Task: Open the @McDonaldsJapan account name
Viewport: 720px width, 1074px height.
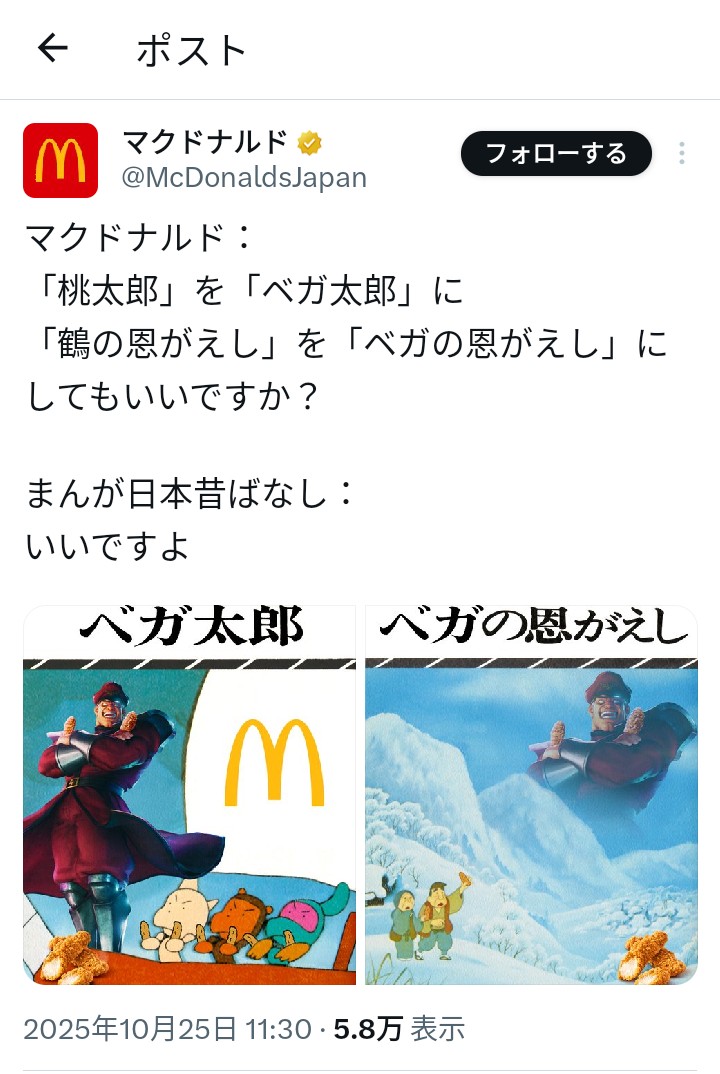Action: coord(244,177)
